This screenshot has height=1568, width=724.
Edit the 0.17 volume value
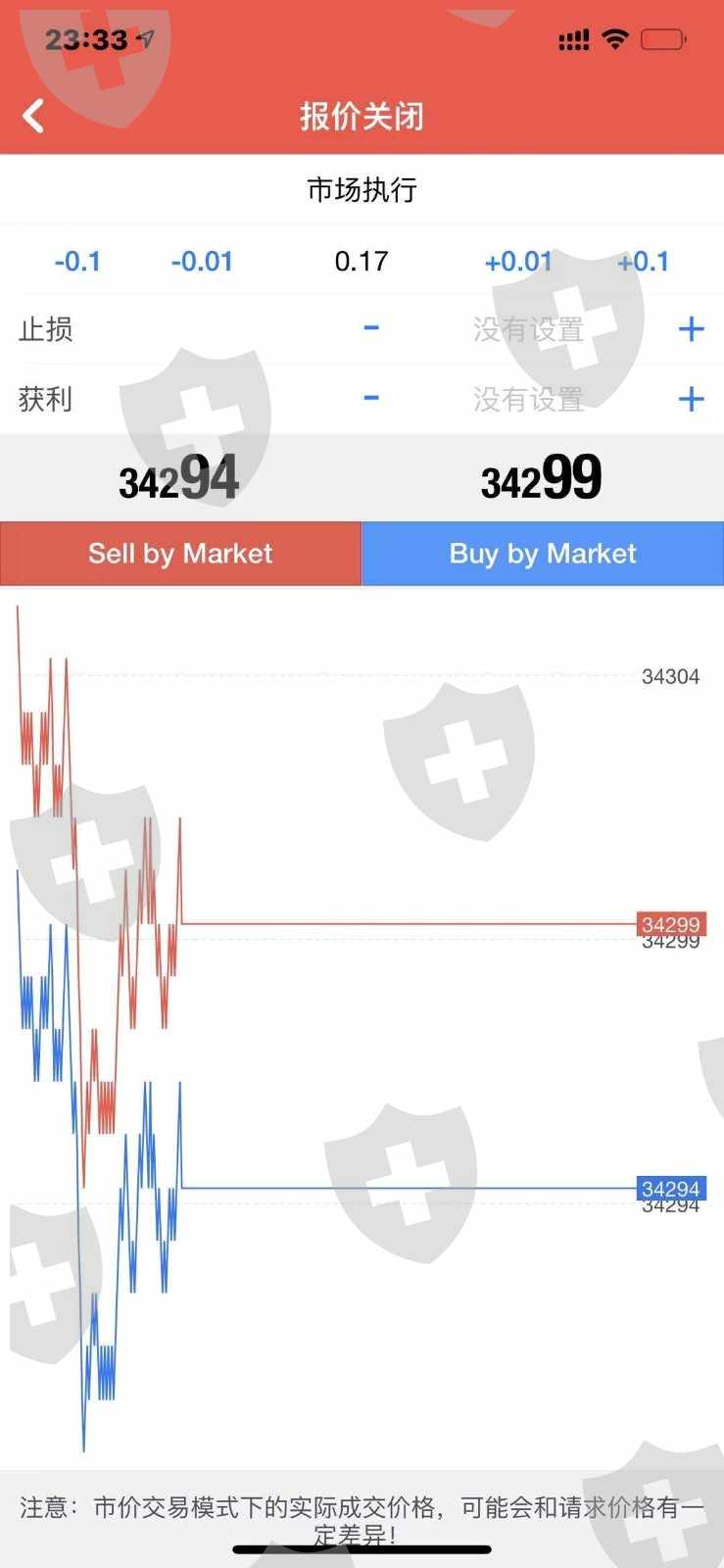(362, 262)
